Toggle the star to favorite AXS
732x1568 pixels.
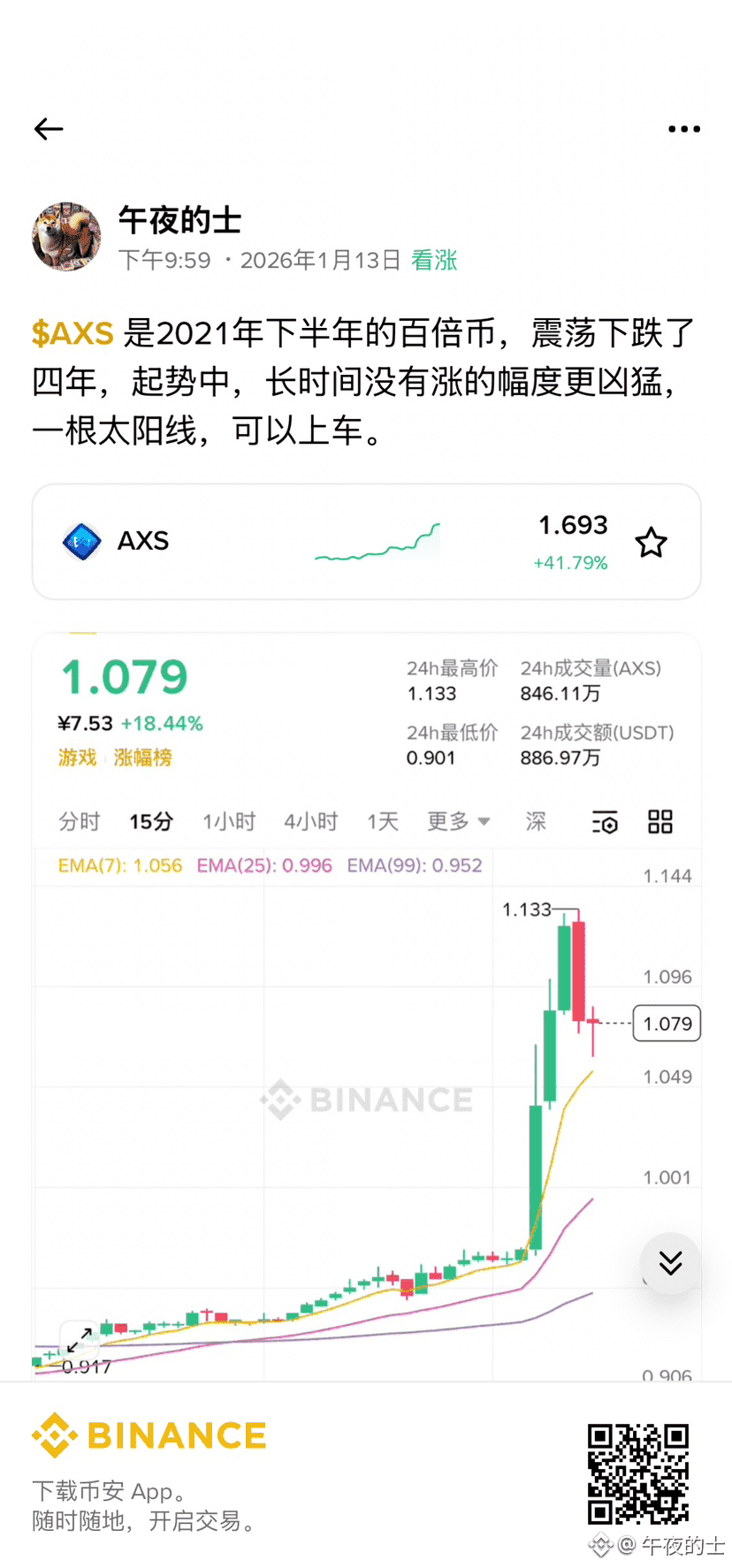[651, 543]
